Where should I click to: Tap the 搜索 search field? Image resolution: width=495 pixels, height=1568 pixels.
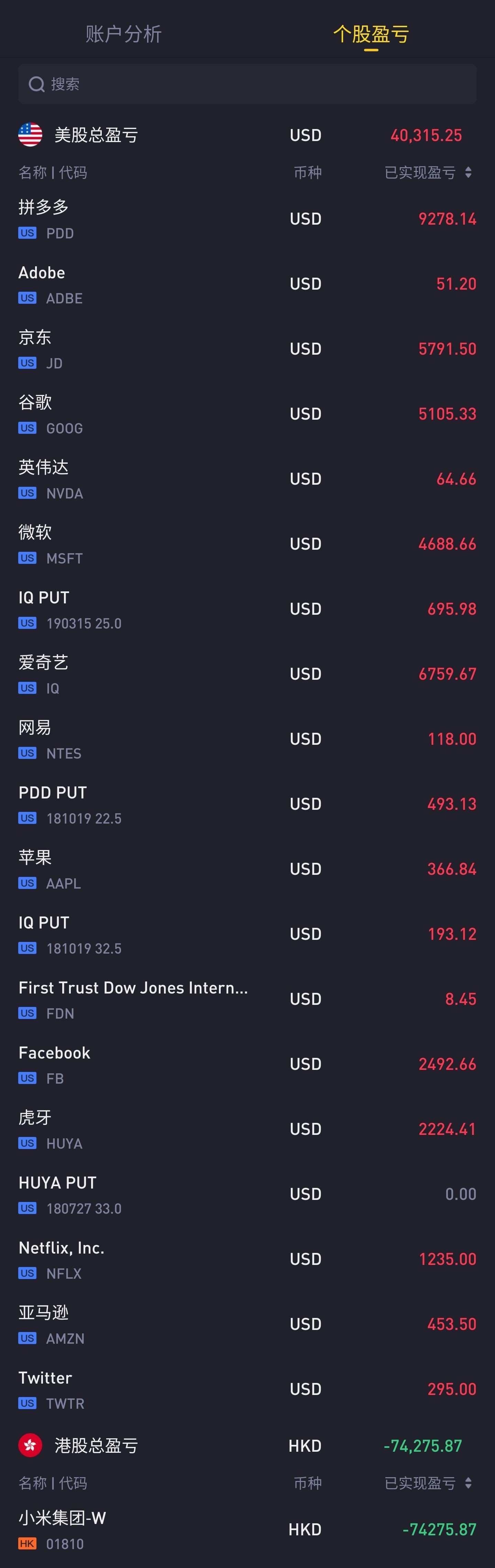pos(247,84)
